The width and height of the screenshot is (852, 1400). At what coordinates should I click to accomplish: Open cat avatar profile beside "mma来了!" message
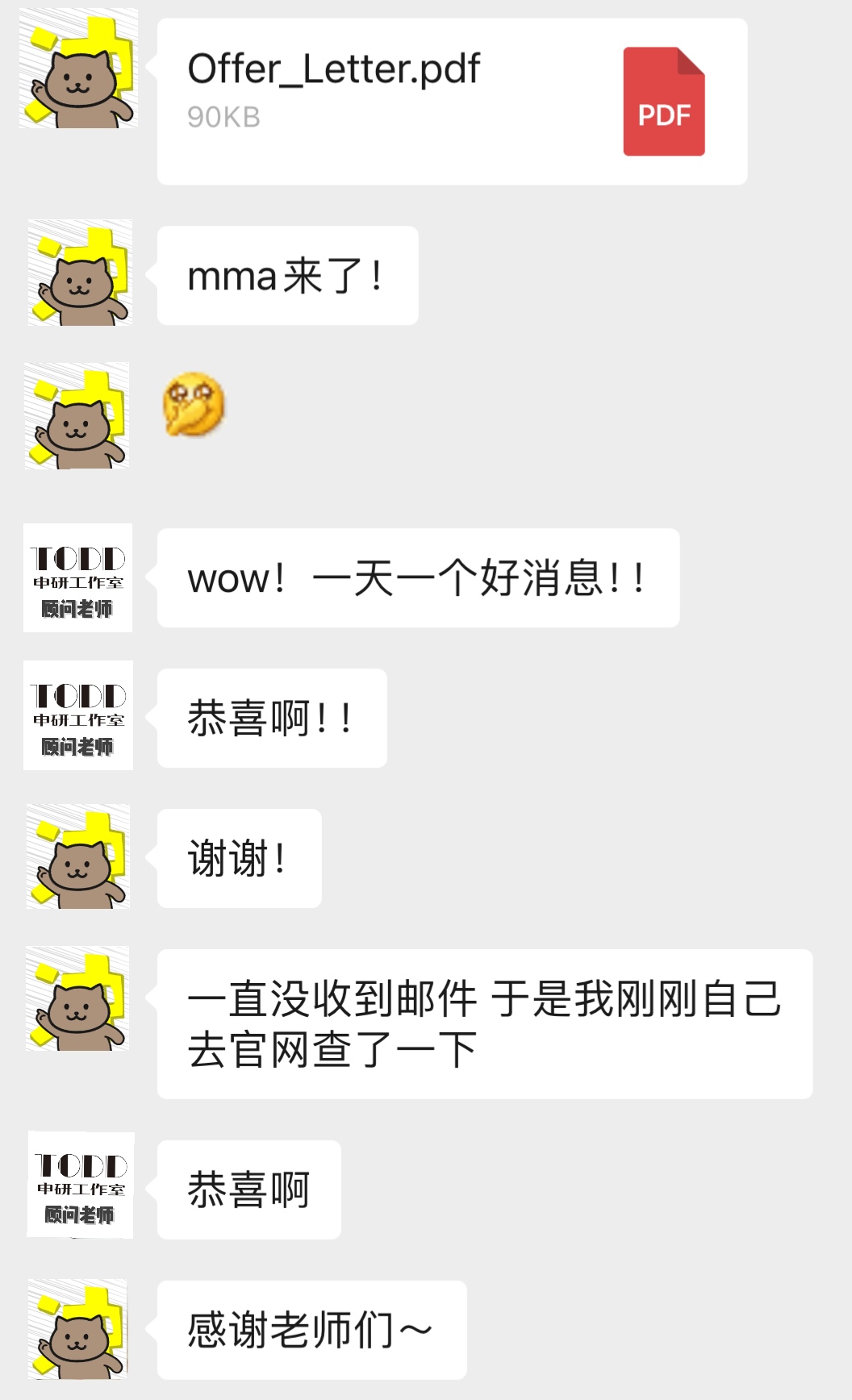pos(79,273)
